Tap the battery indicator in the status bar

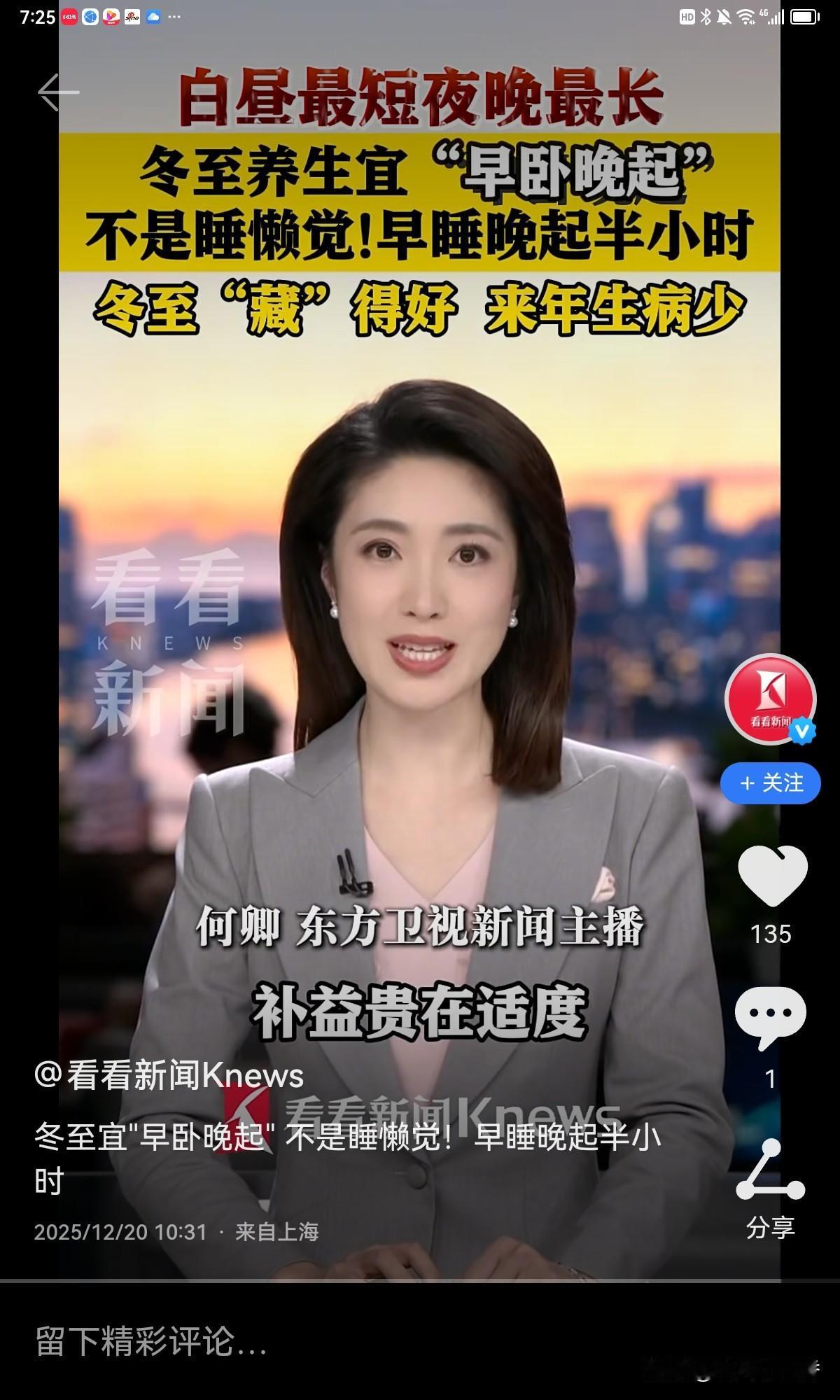[x=804, y=15]
